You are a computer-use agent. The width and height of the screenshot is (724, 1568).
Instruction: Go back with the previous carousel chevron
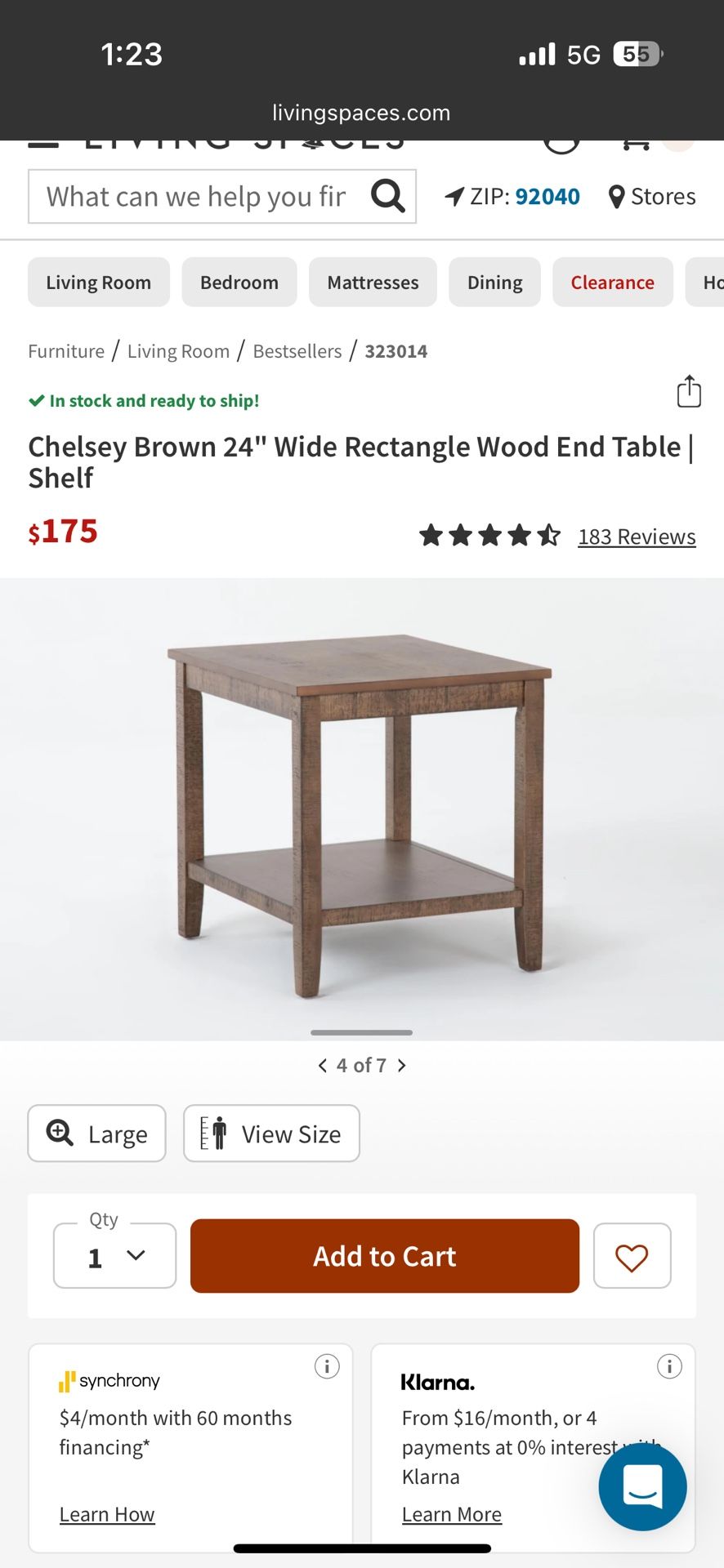321,1065
